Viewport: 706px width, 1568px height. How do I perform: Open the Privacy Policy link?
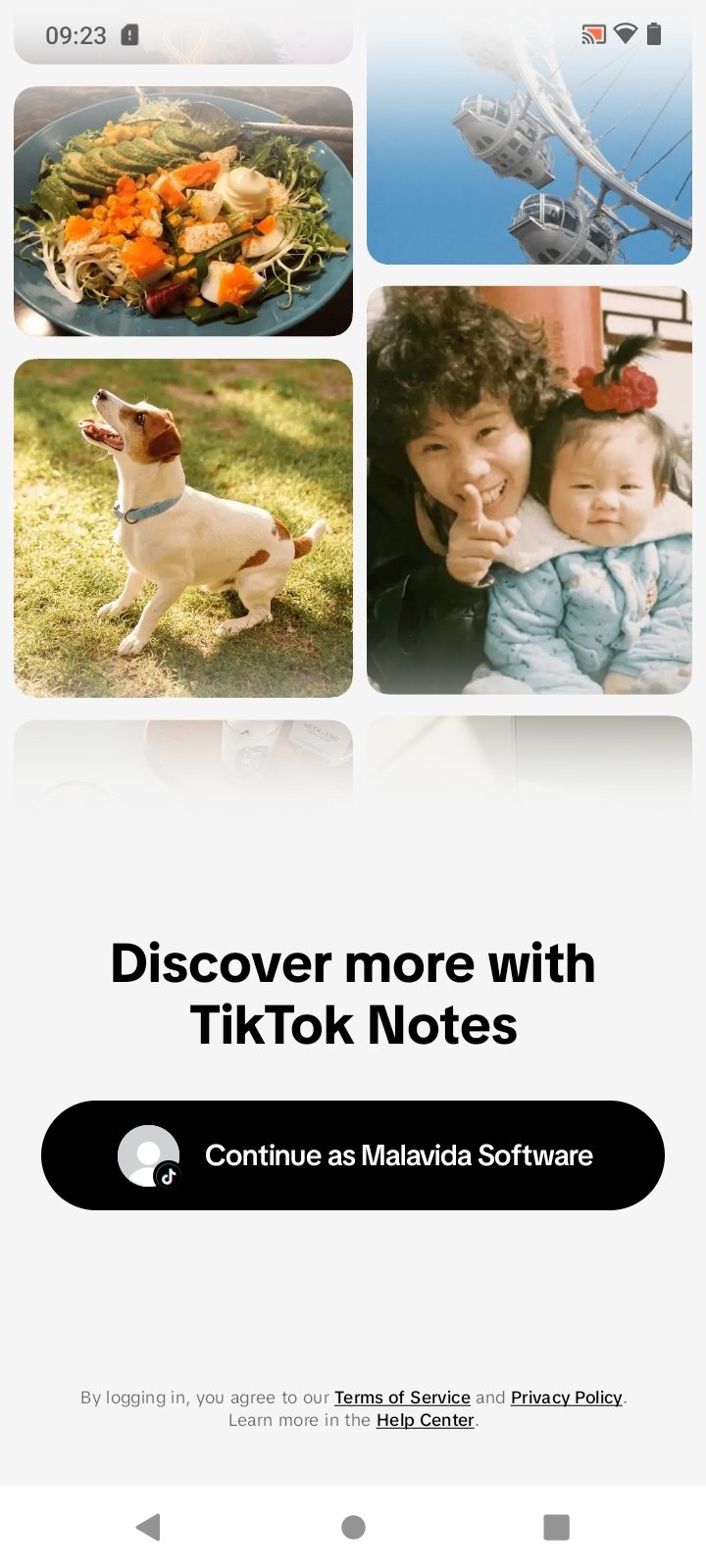tap(567, 1397)
